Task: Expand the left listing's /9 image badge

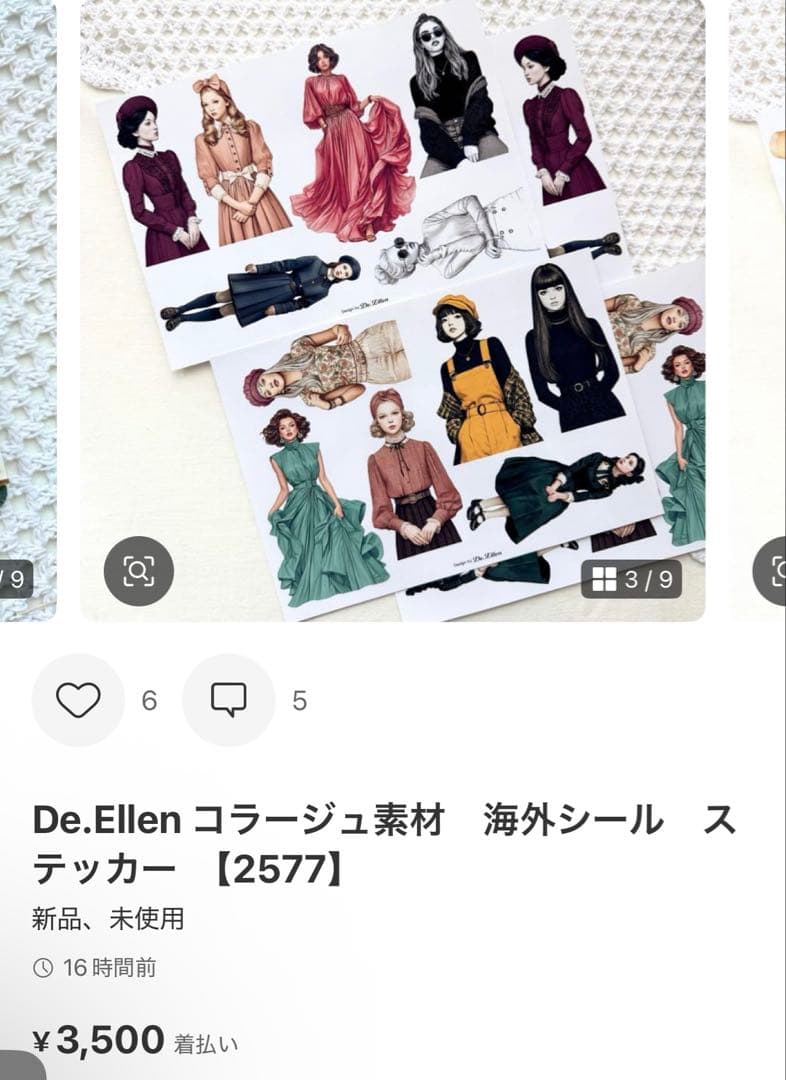Action: point(18,578)
